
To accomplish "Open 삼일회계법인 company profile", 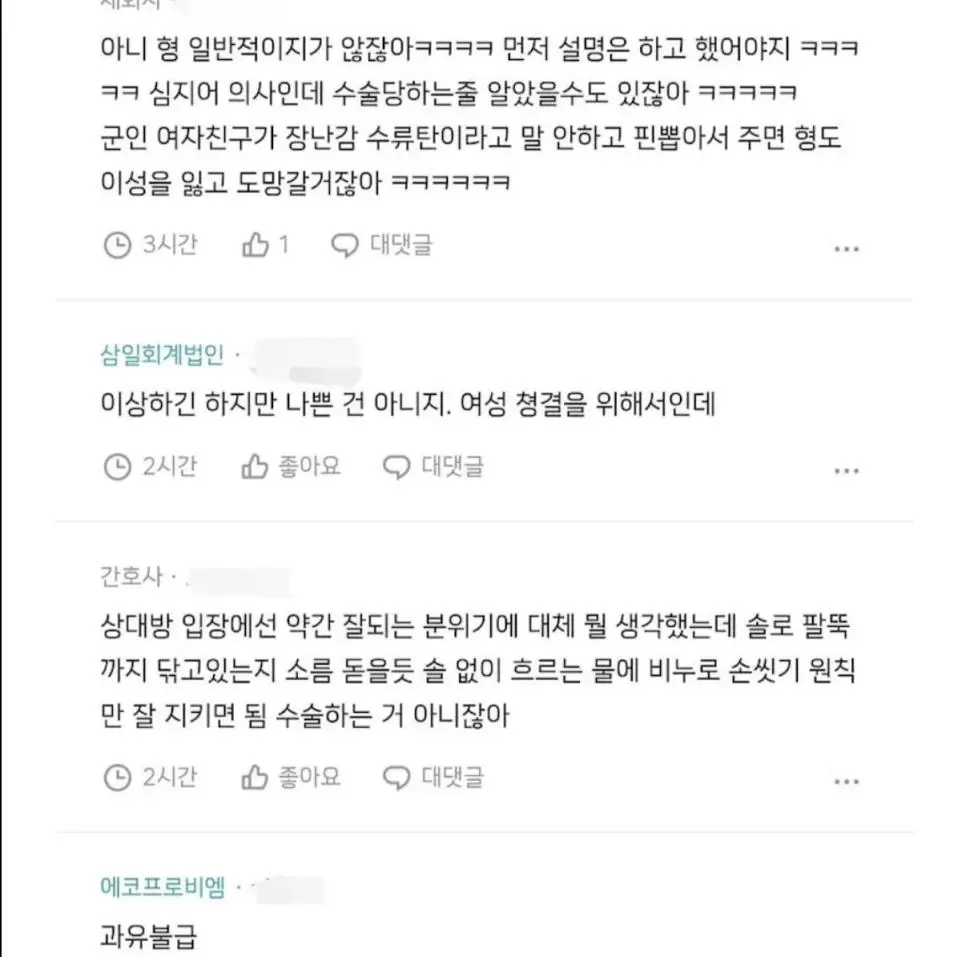I will tap(162, 355).
